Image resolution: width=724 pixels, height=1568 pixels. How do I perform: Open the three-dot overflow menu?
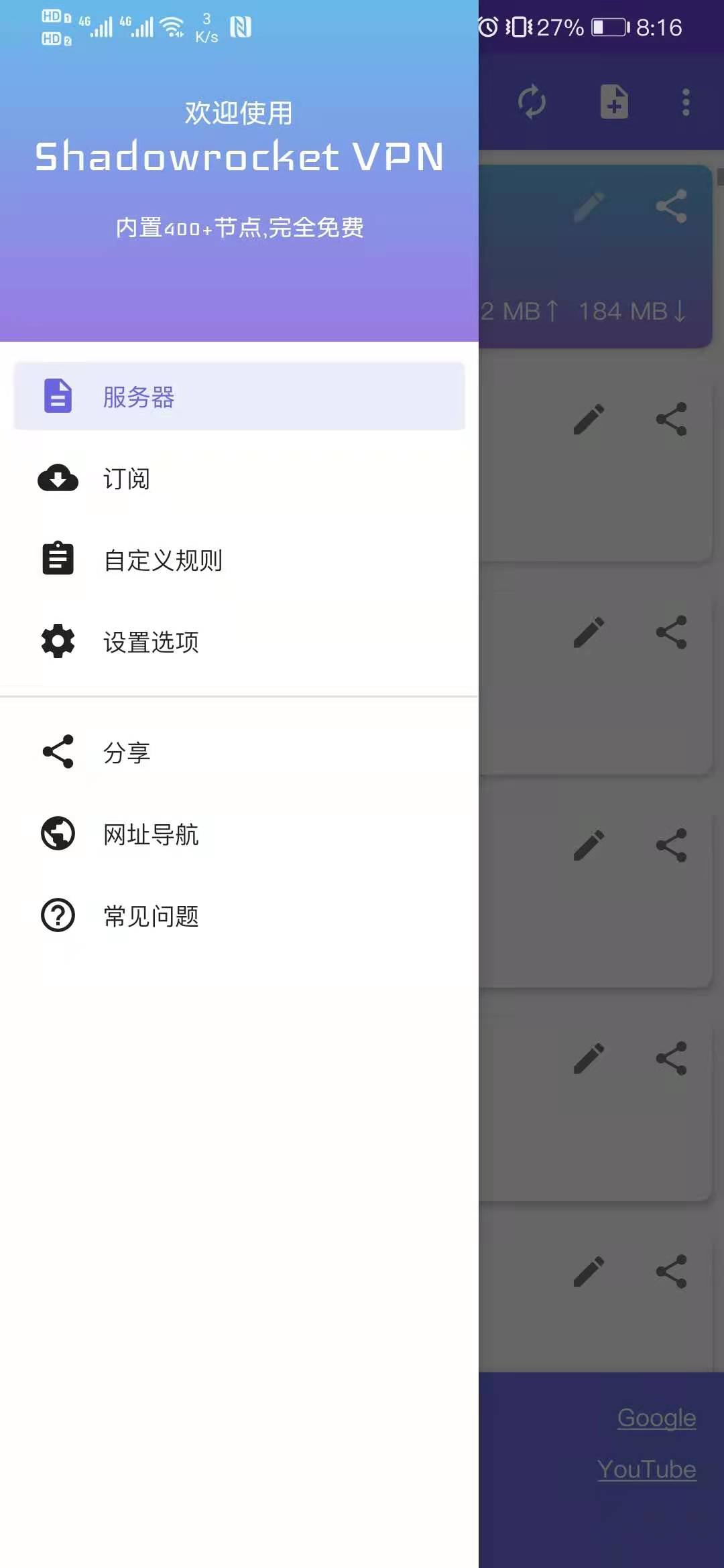point(684,102)
